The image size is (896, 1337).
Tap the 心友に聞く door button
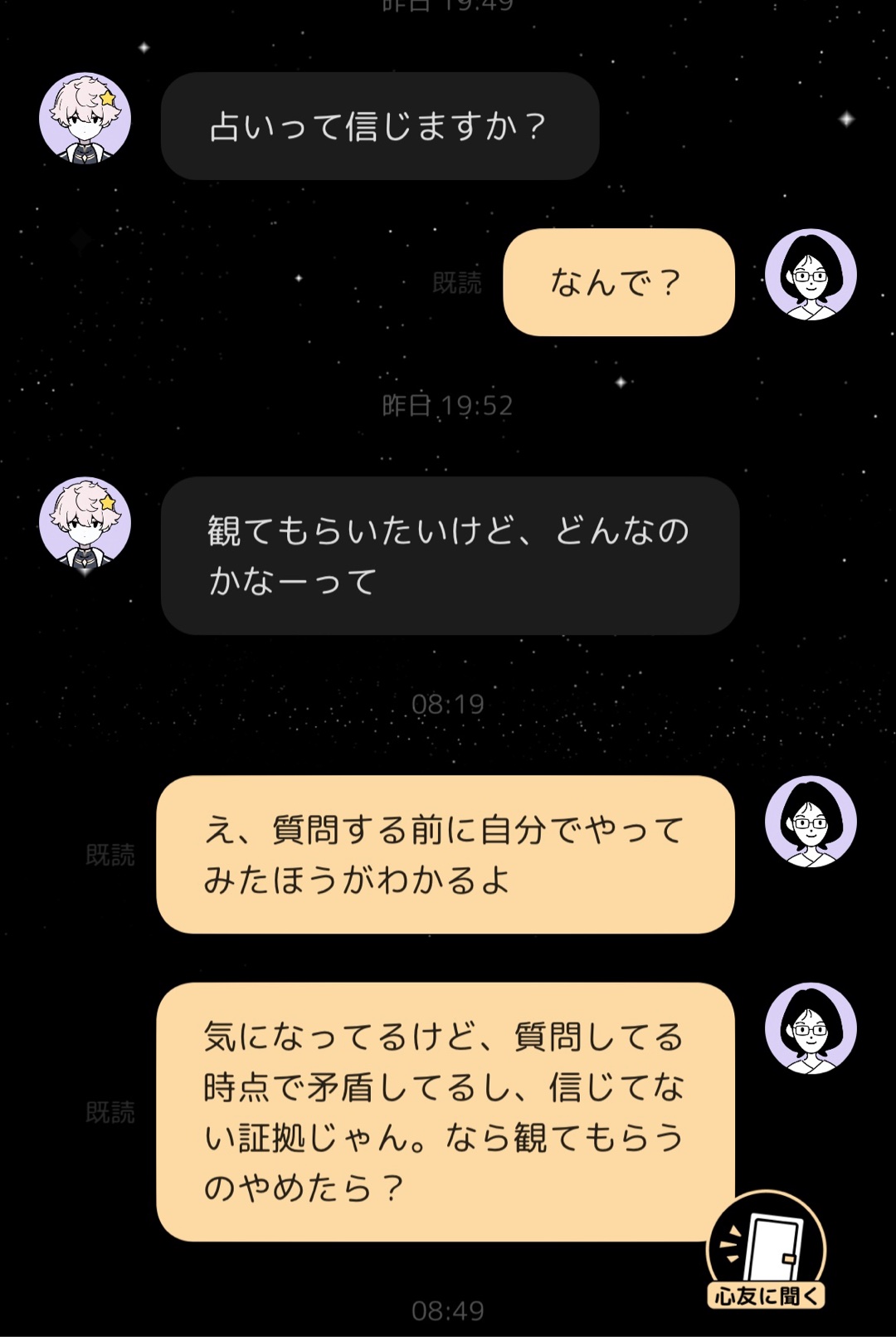[x=766, y=1251]
